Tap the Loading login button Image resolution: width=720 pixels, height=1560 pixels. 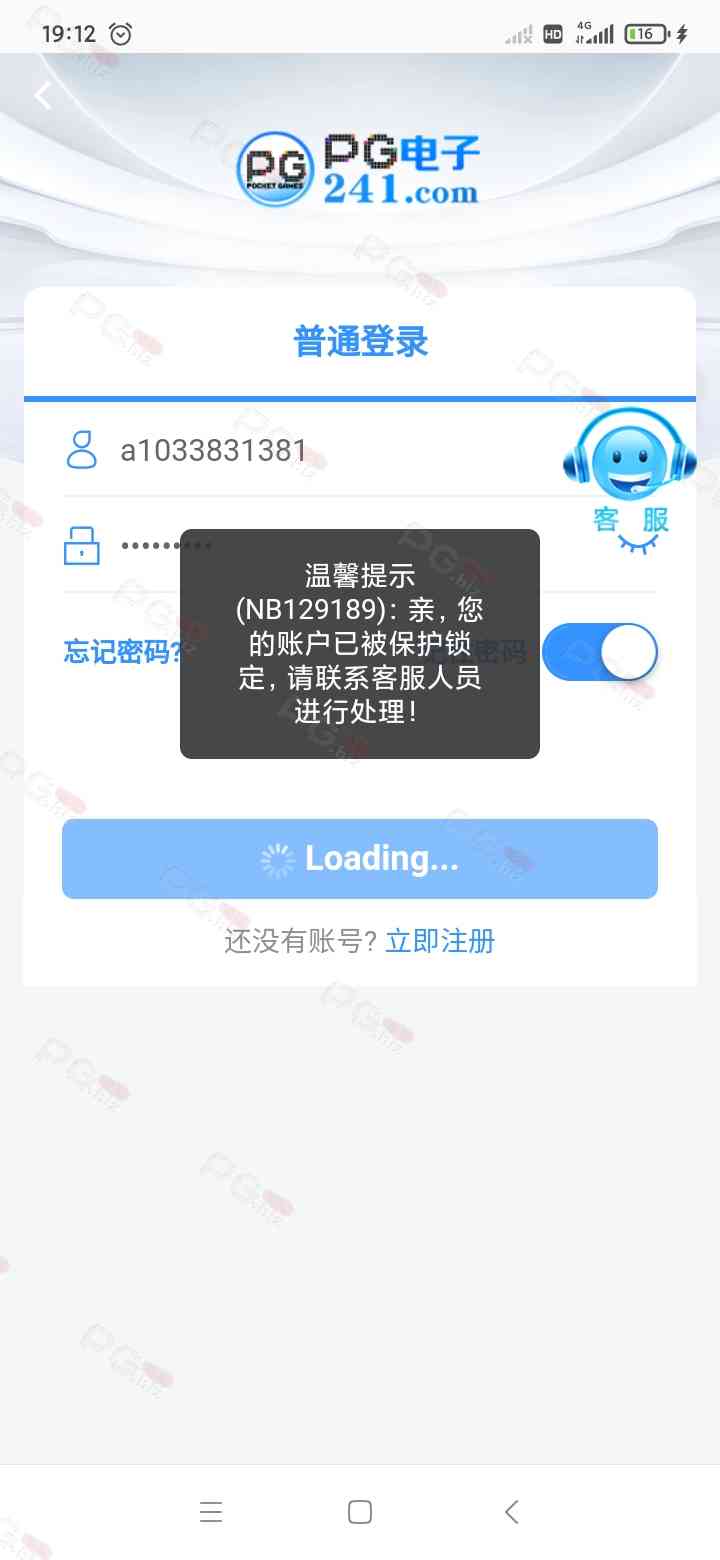360,859
